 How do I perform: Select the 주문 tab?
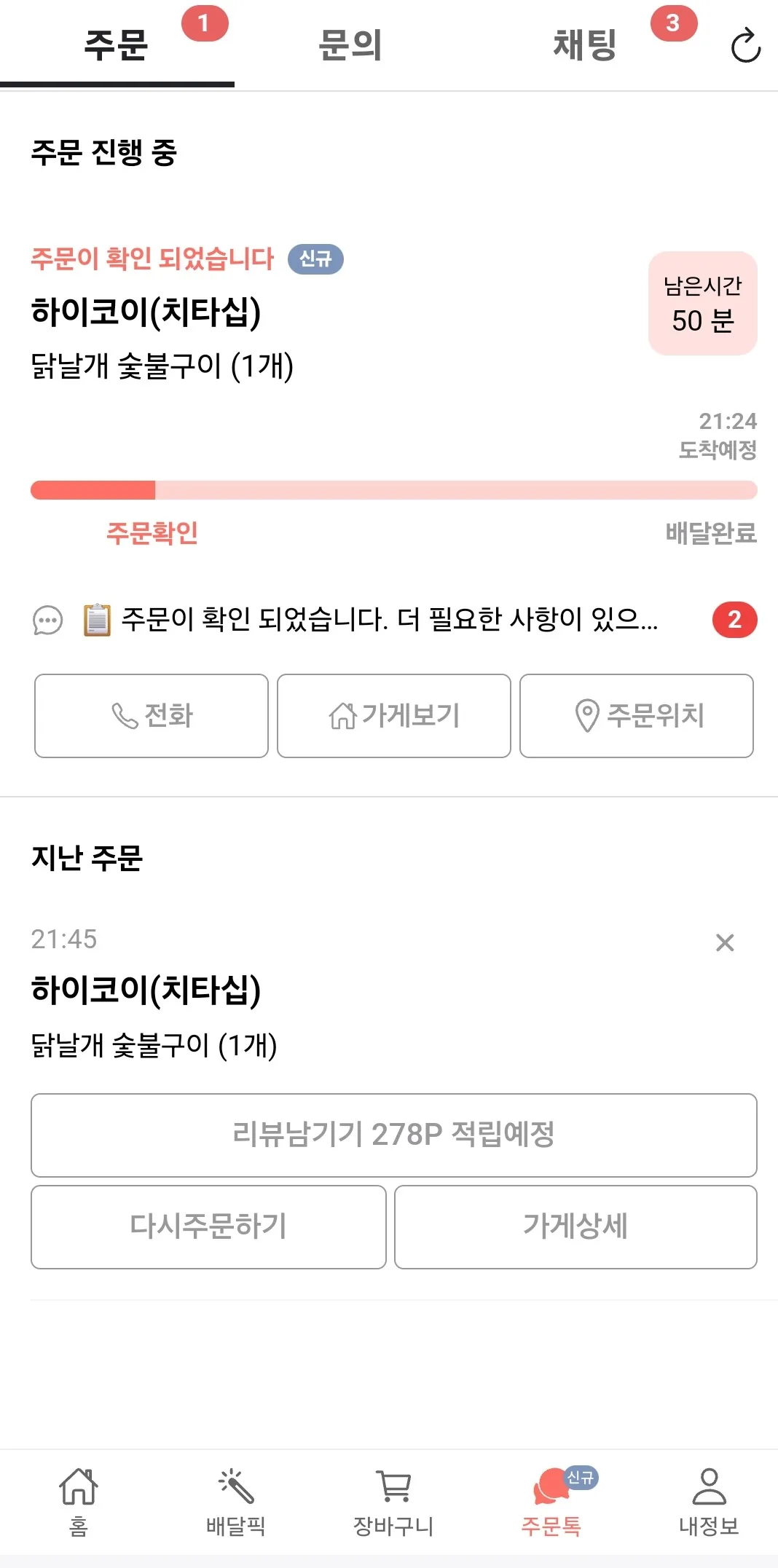point(117,45)
